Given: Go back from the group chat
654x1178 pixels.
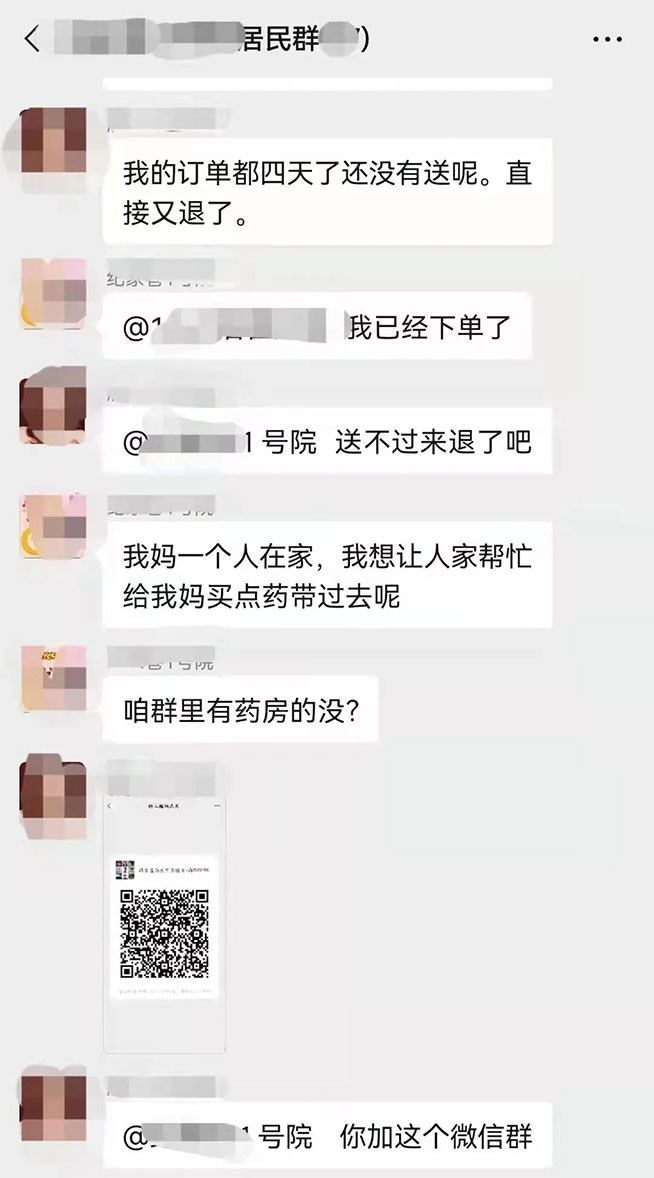Looking at the screenshot, I should pyautogui.click(x=33, y=40).
